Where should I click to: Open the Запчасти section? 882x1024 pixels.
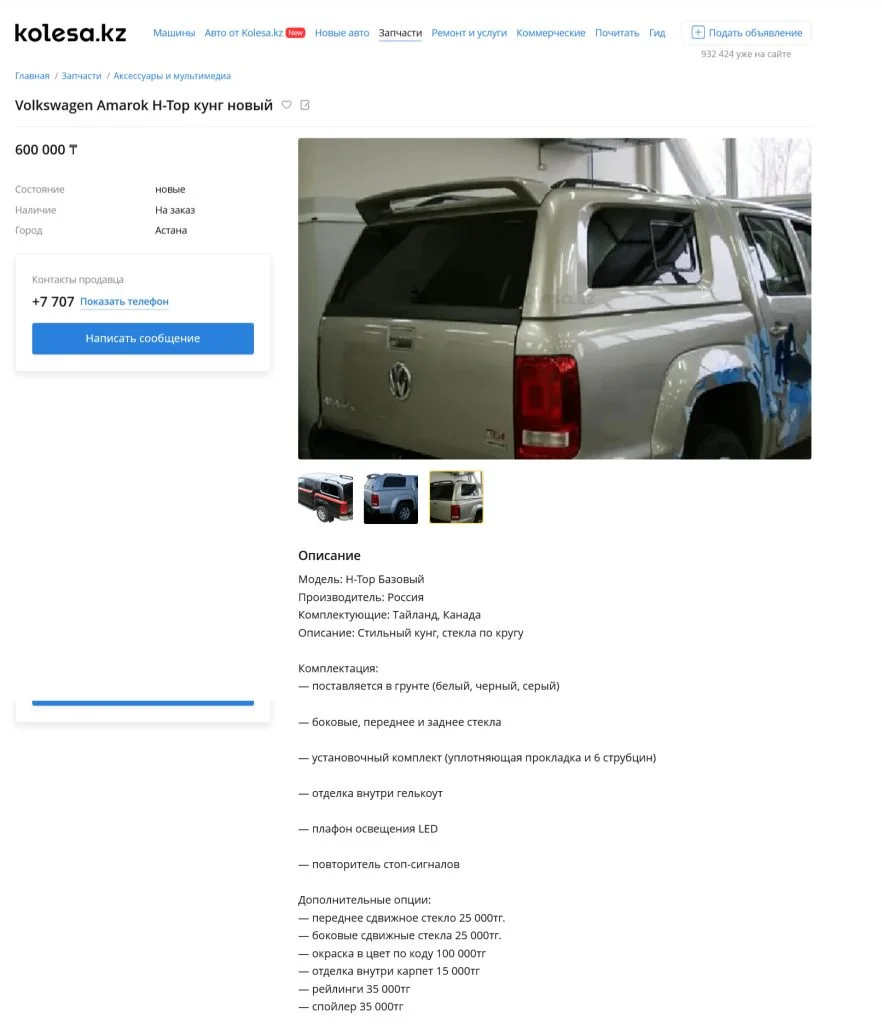pos(400,33)
